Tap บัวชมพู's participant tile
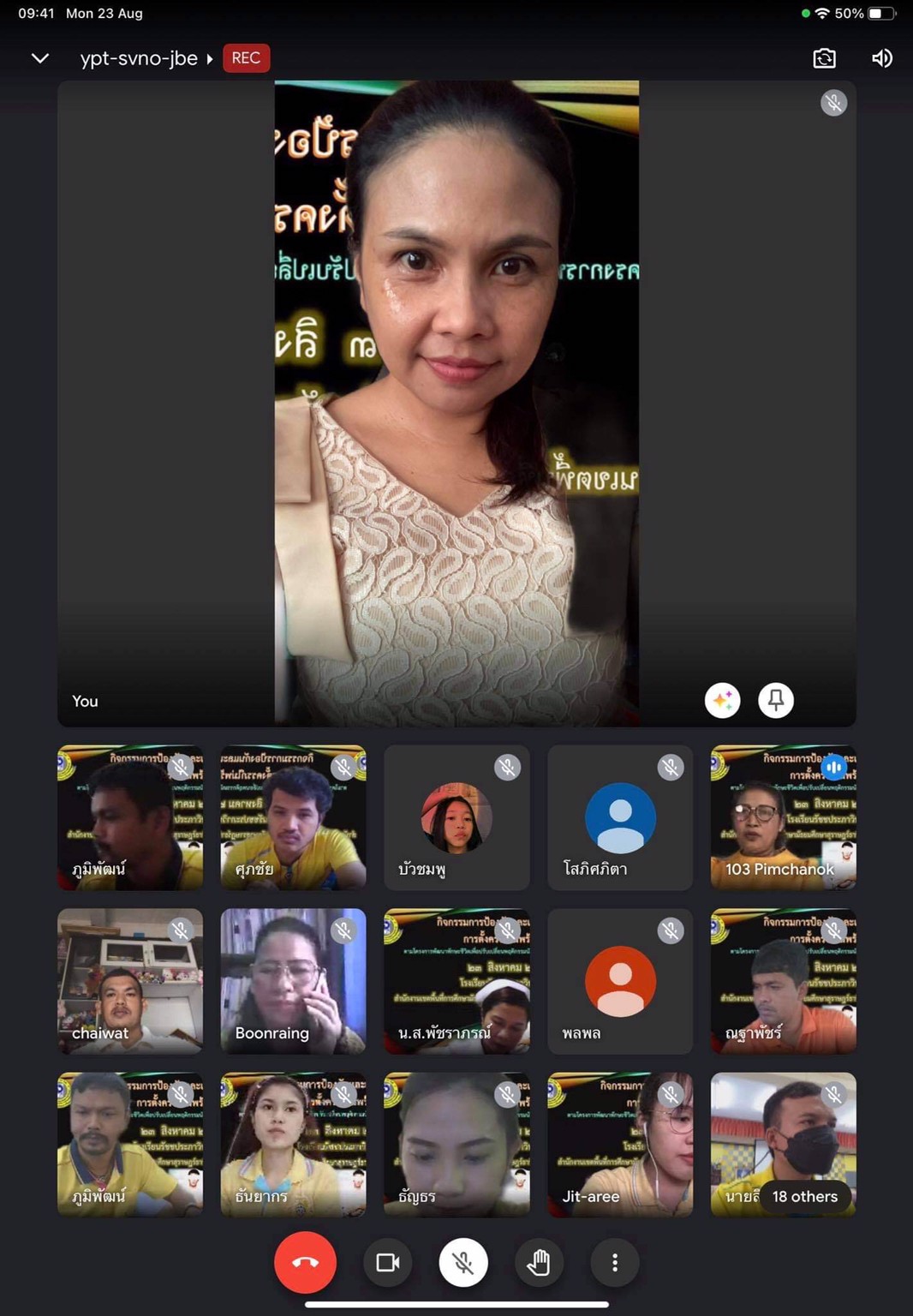Image resolution: width=913 pixels, height=1316 pixels. click(456, 817)
